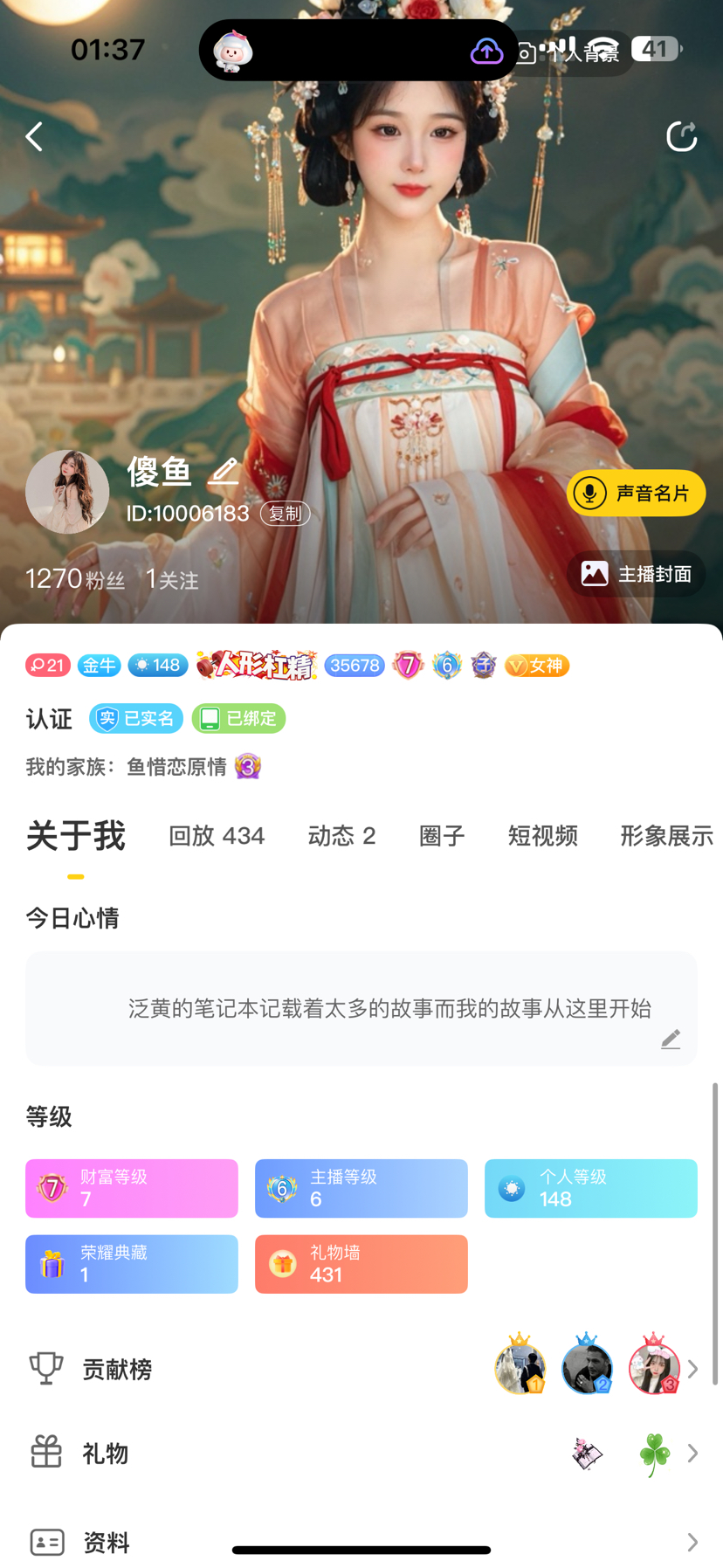Tap the share icon at top right

click(x=681, y=136)
